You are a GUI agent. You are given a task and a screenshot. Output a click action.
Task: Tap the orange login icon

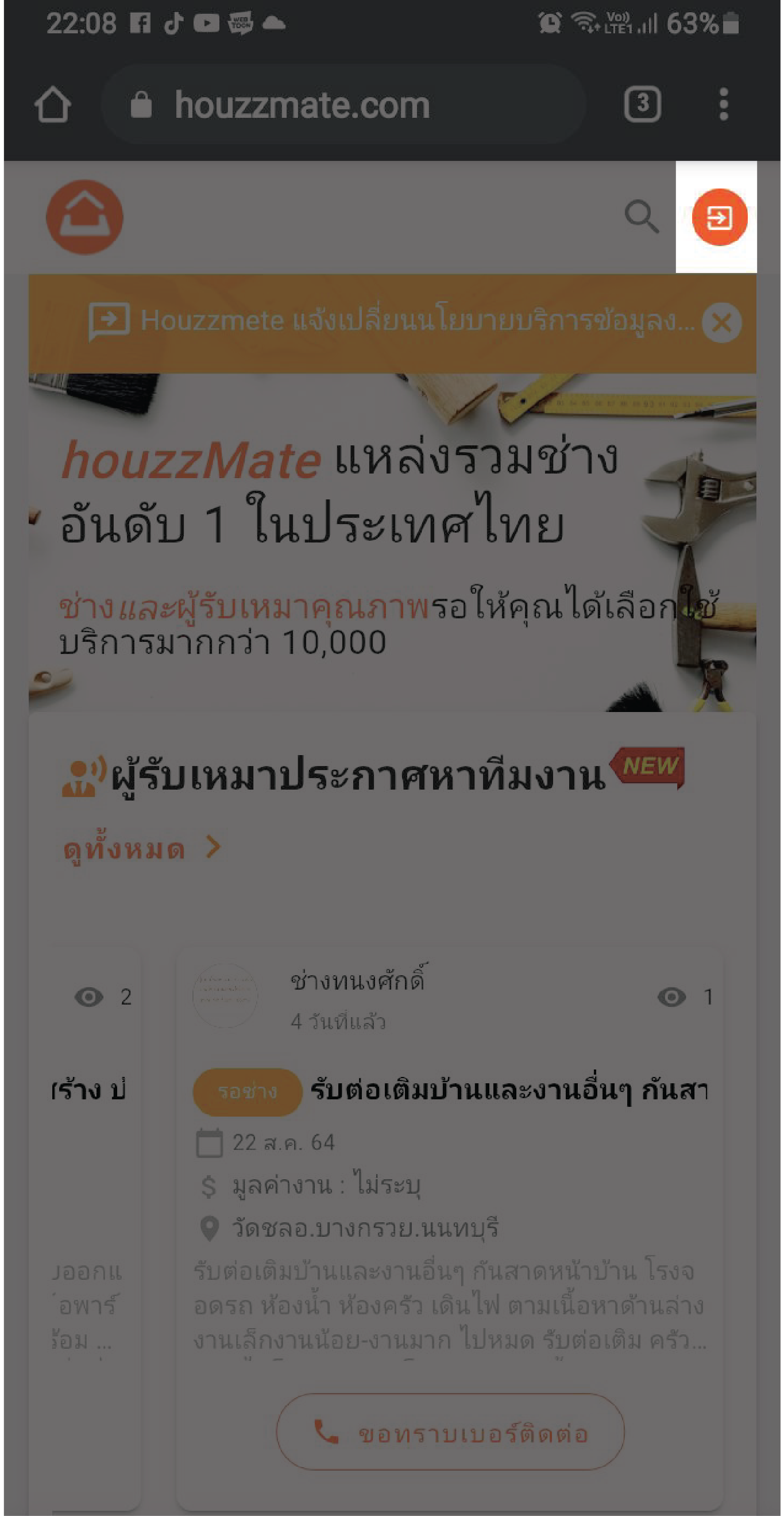tap(719, 217)
